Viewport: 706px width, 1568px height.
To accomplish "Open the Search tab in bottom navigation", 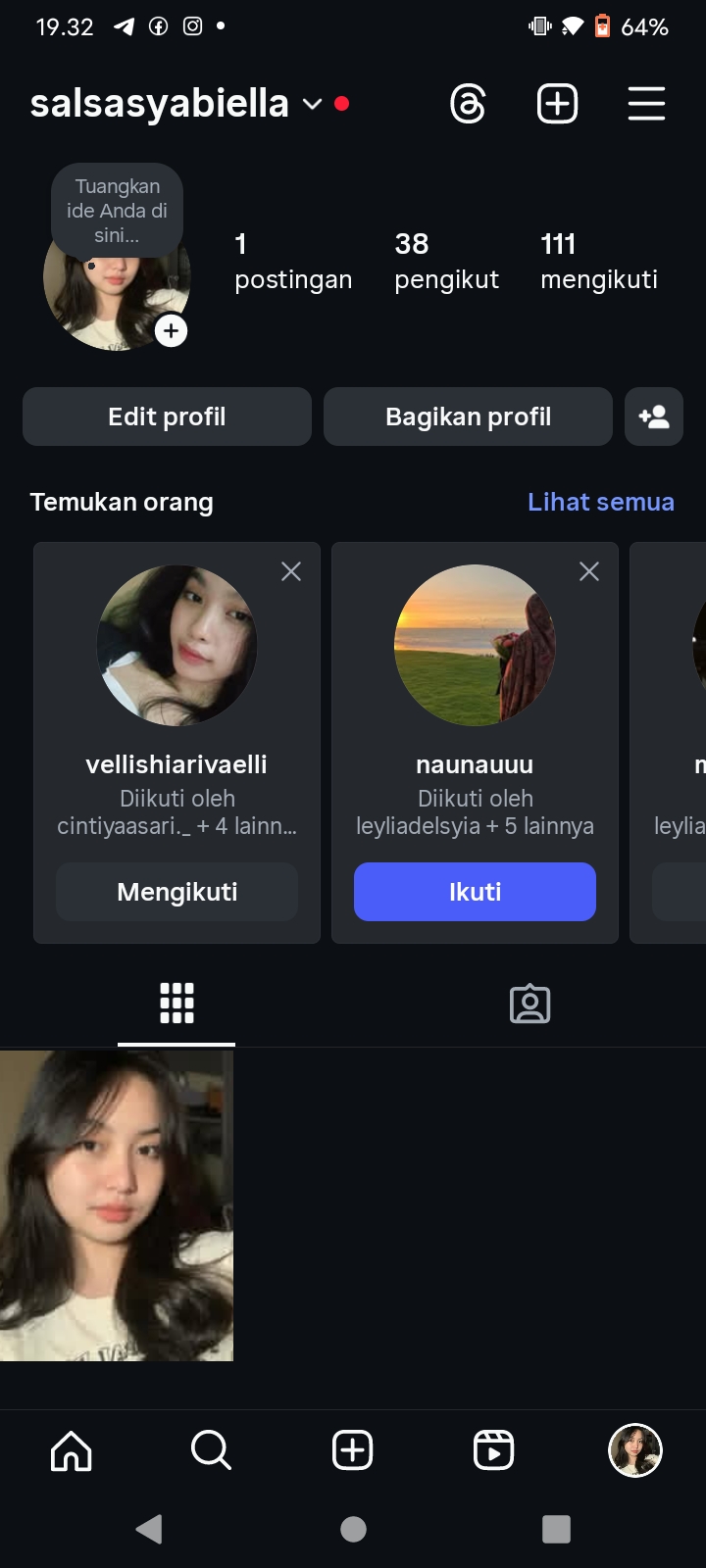I will (x=211, y=1450).
